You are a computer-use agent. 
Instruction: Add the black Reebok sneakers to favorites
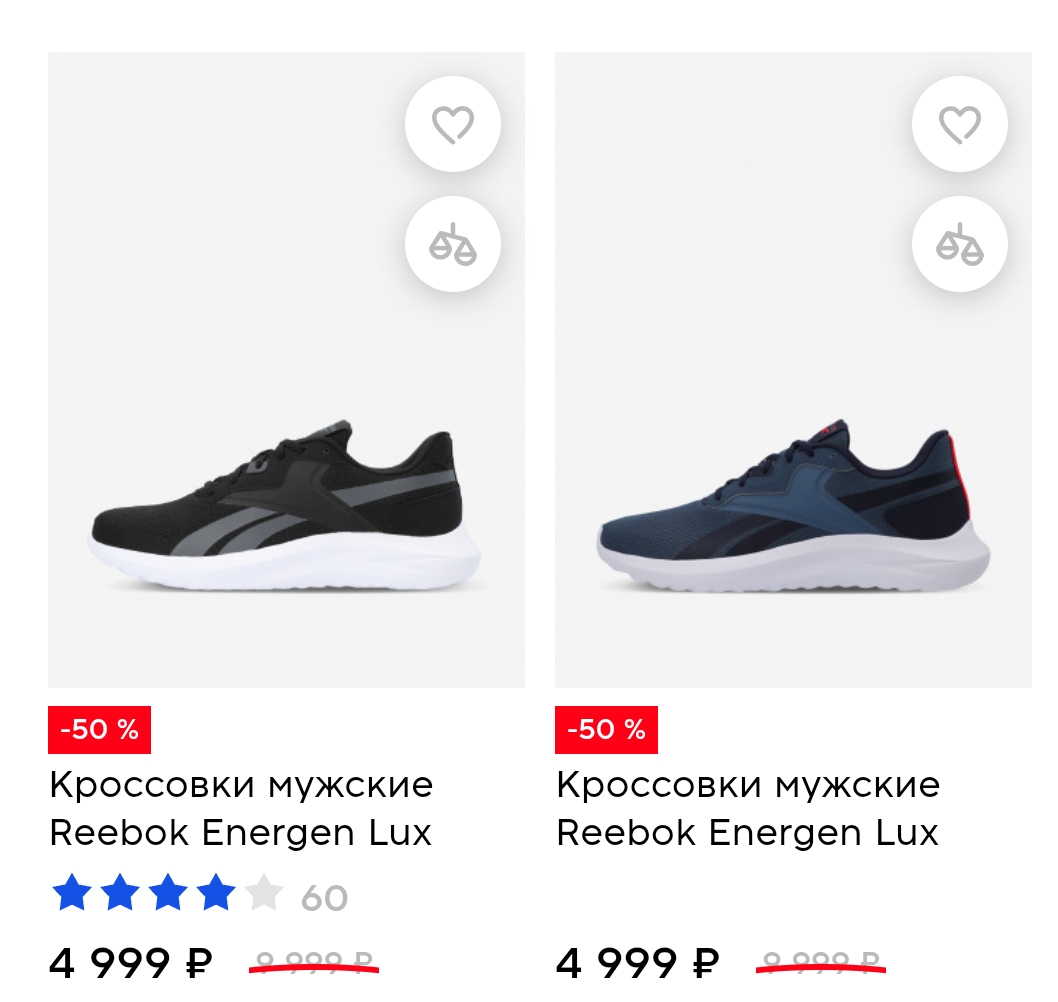(452, 125)
